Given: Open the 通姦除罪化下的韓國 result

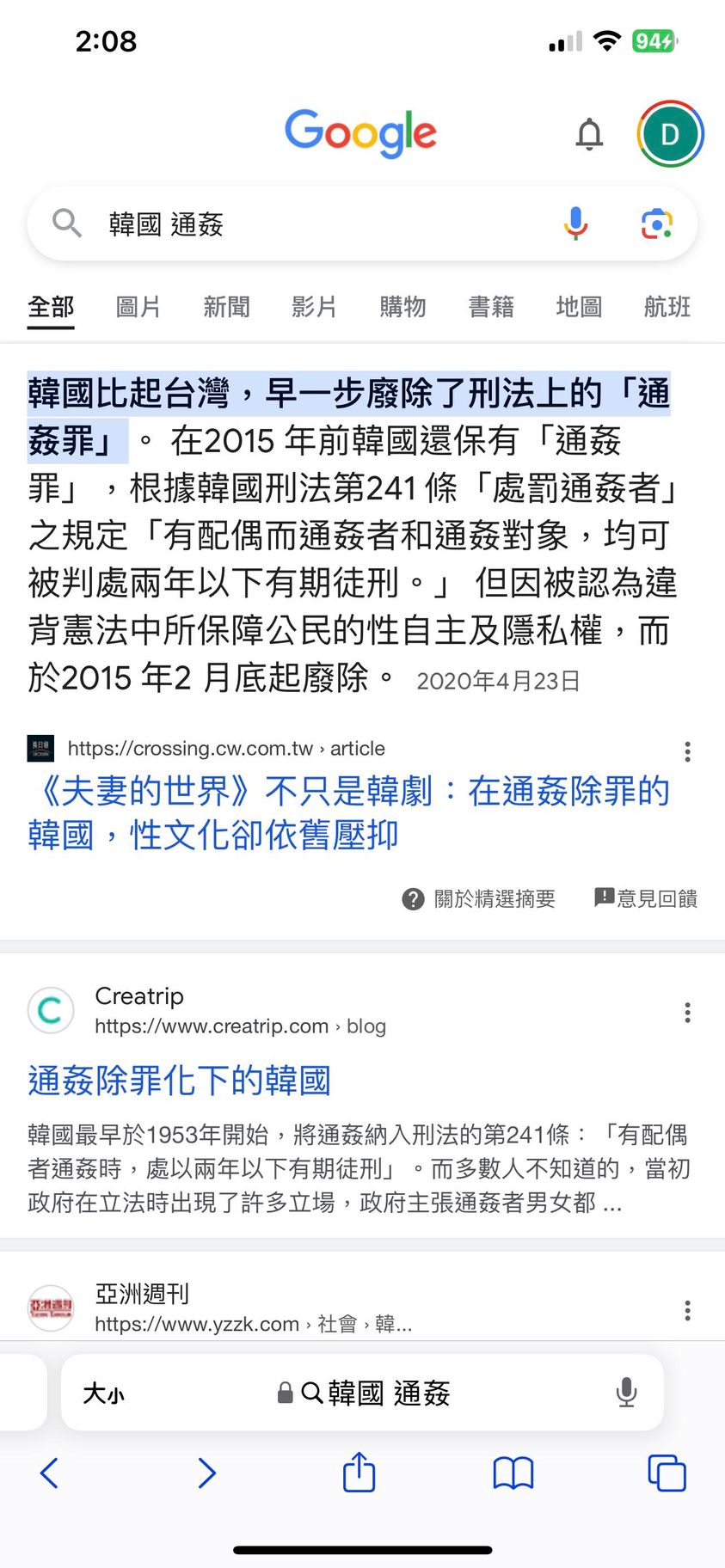Looking at the screenshot, I should [180, 1081].
